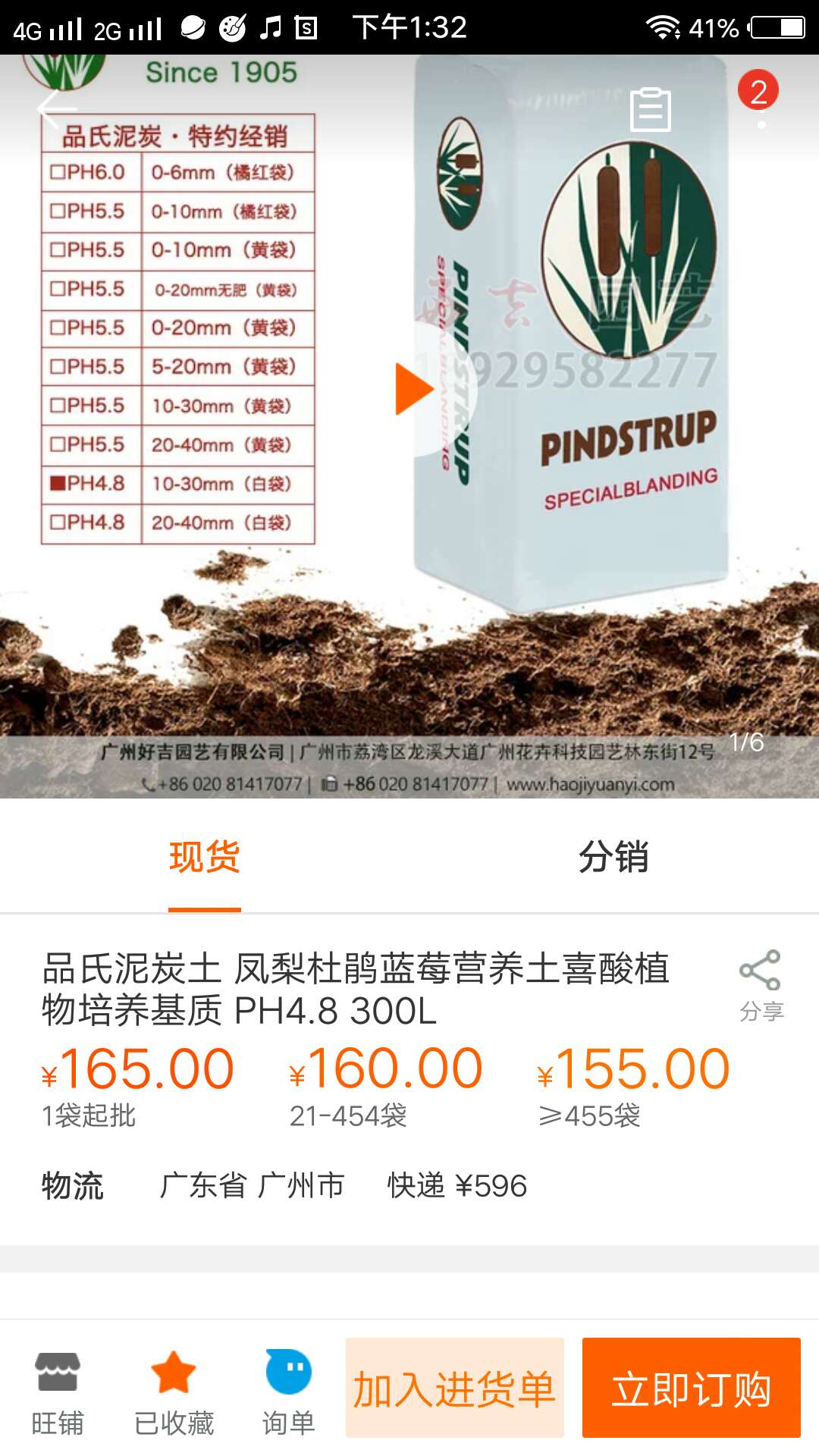Screen dimensions: 819x1456
Task: Go back using the top-left arrow
Action: [57, 109]
